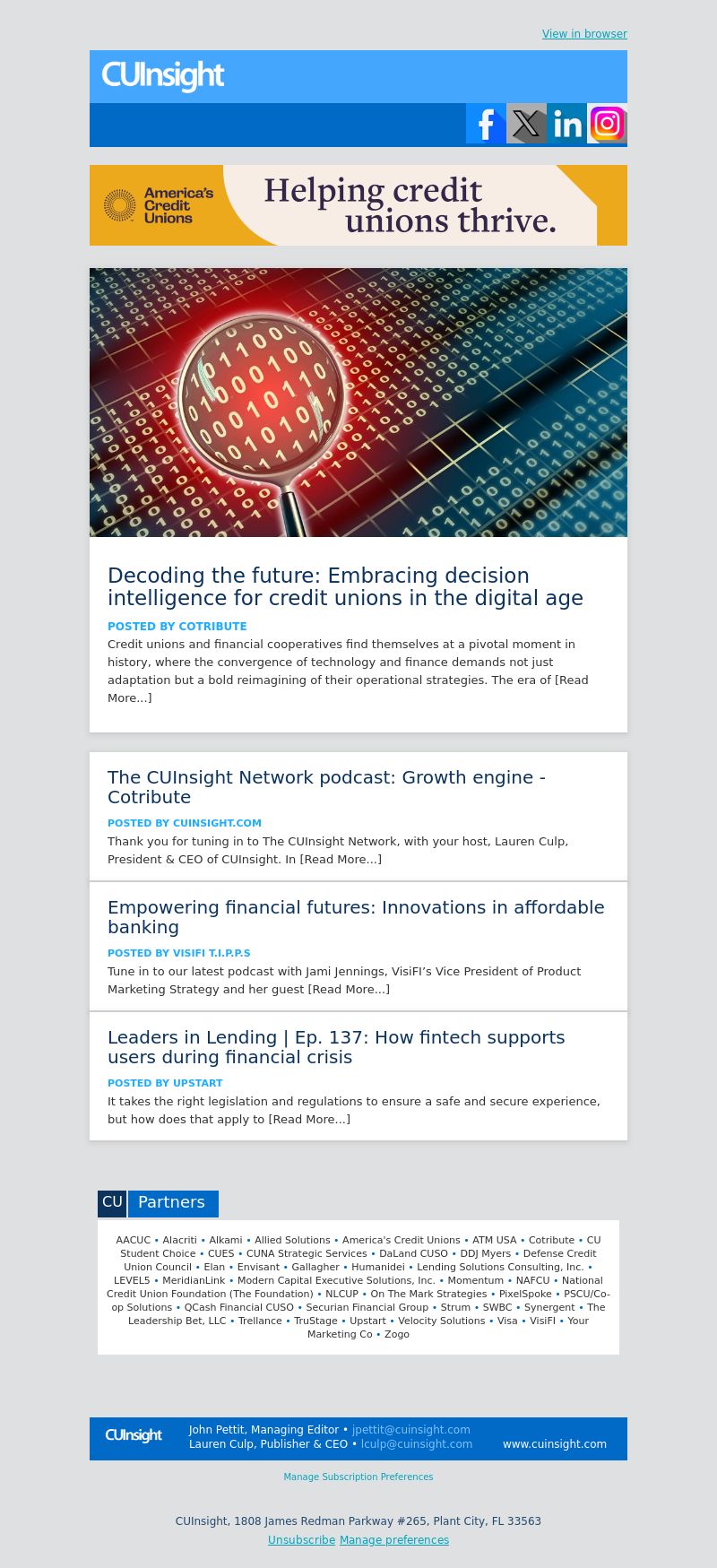The width and height of the screenshot is (717, 1568).
Task: Open Manage Subscription Preferences
Action: click(x=358, y=1477)
